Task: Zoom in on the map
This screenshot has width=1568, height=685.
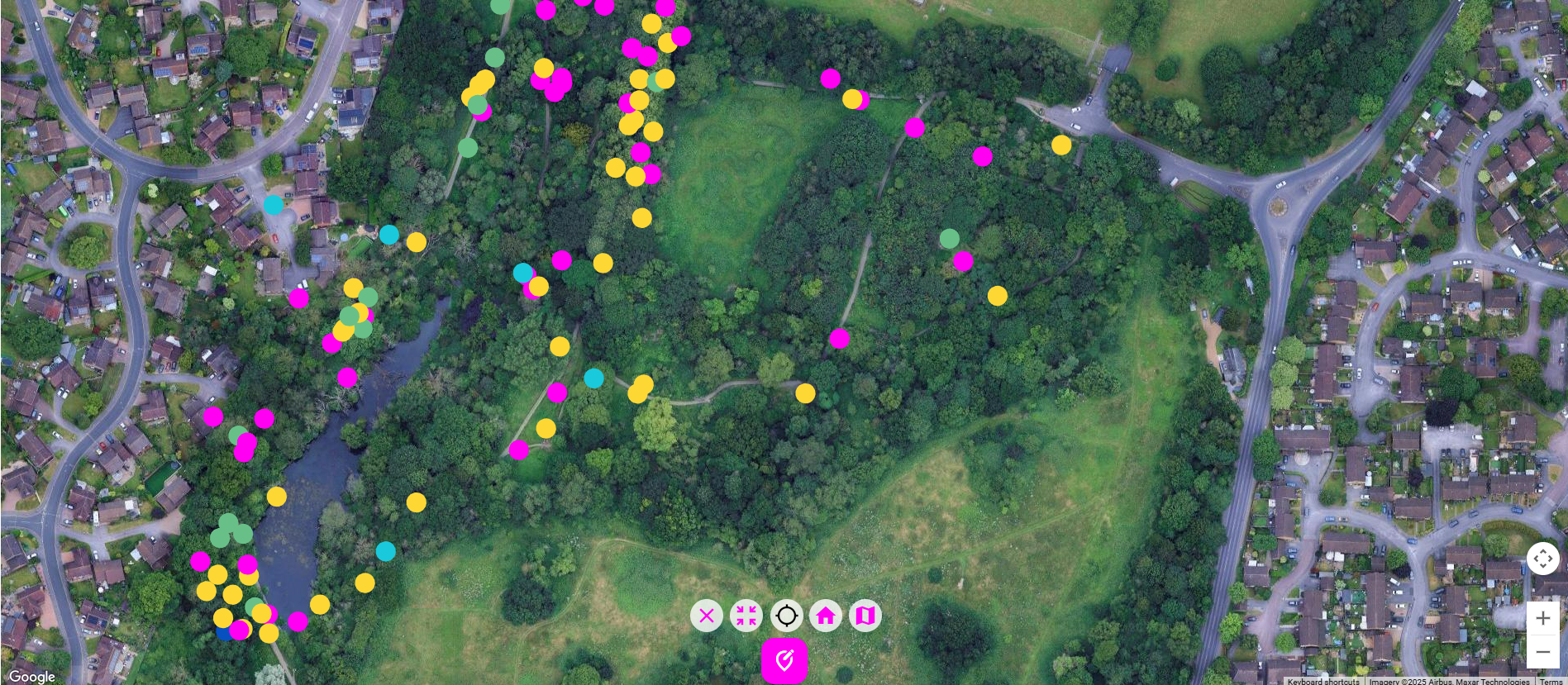Action: [x=1542, y=618]
